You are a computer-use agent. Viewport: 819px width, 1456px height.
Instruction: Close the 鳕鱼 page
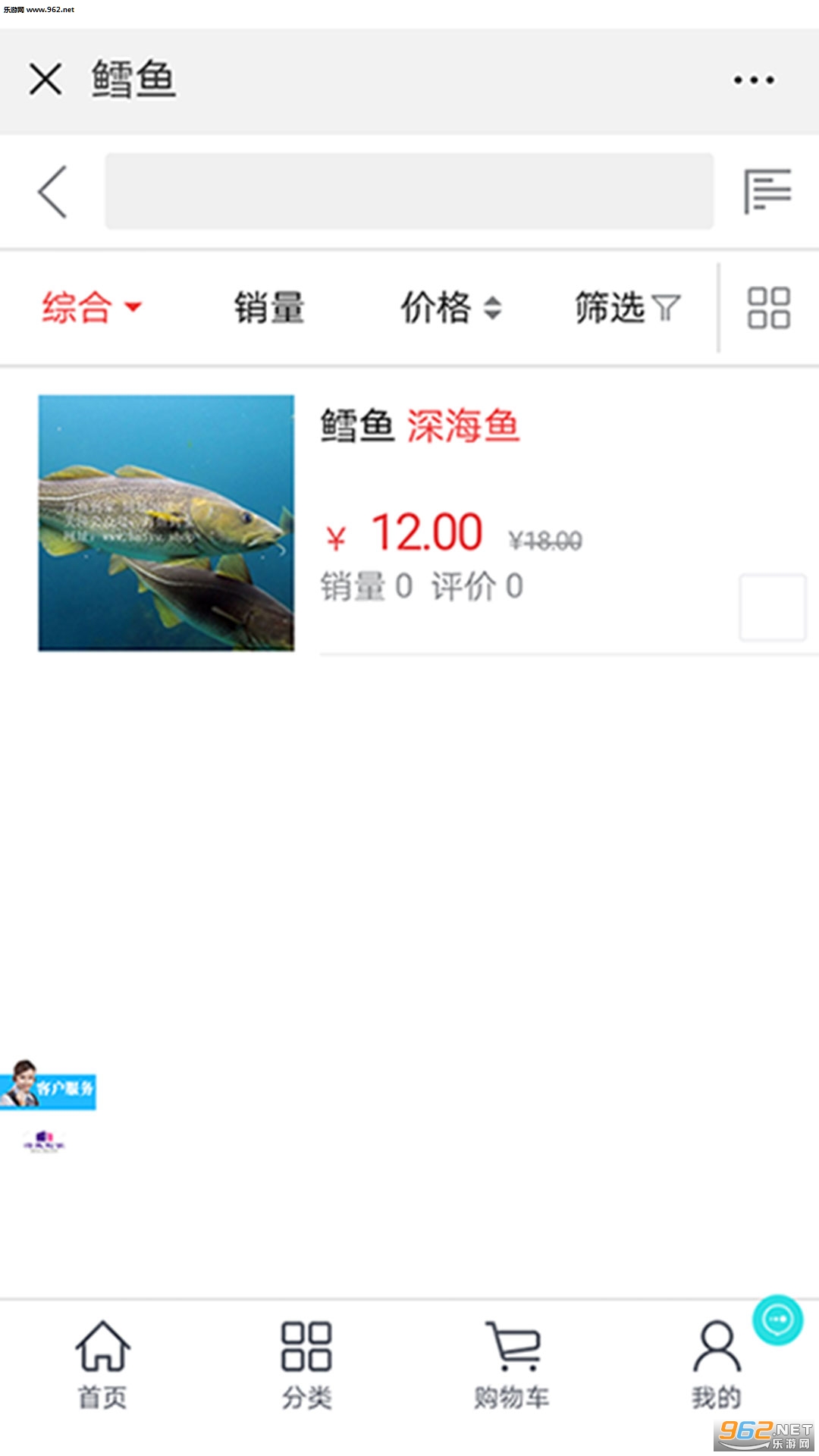pyautogui.click(x=45, y=80)
